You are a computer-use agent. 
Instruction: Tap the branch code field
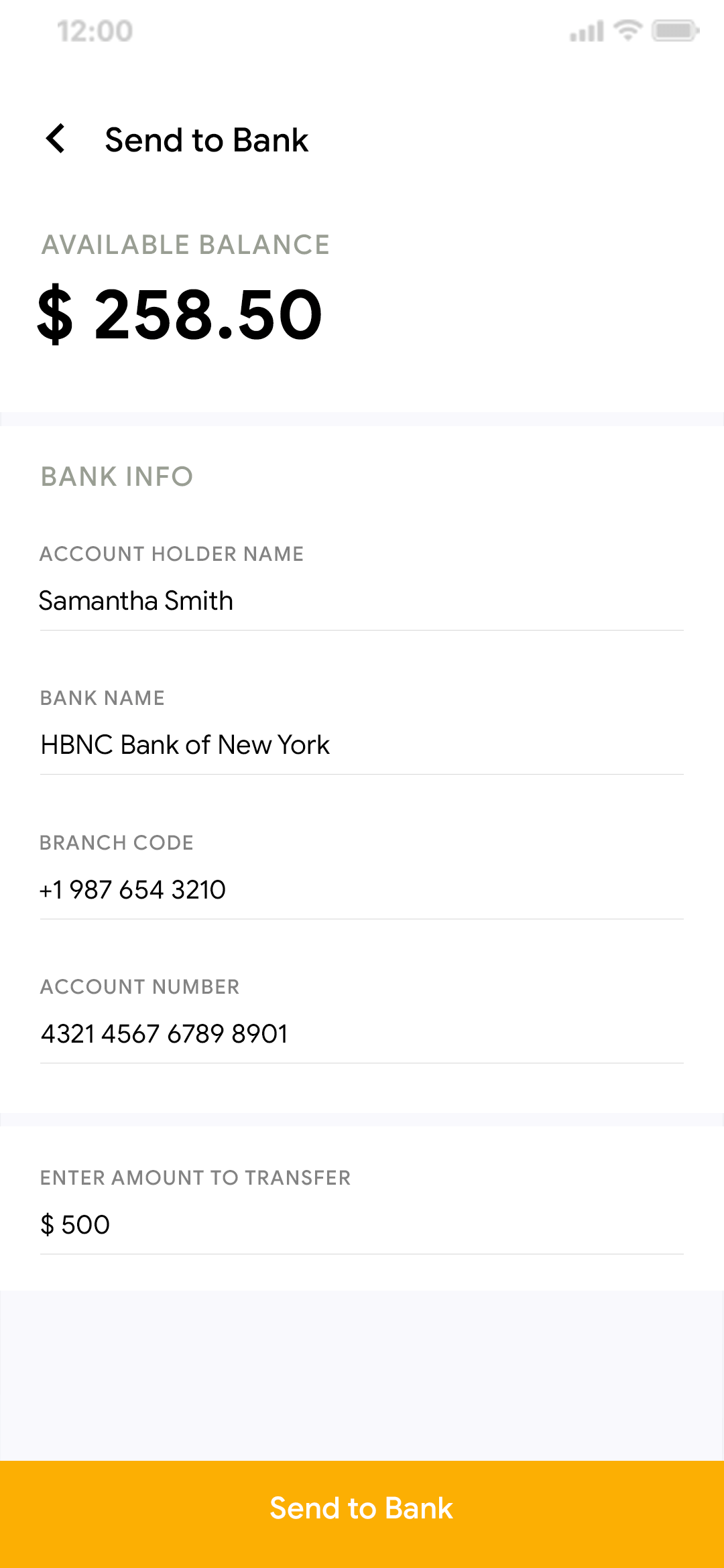click(133, 889)
